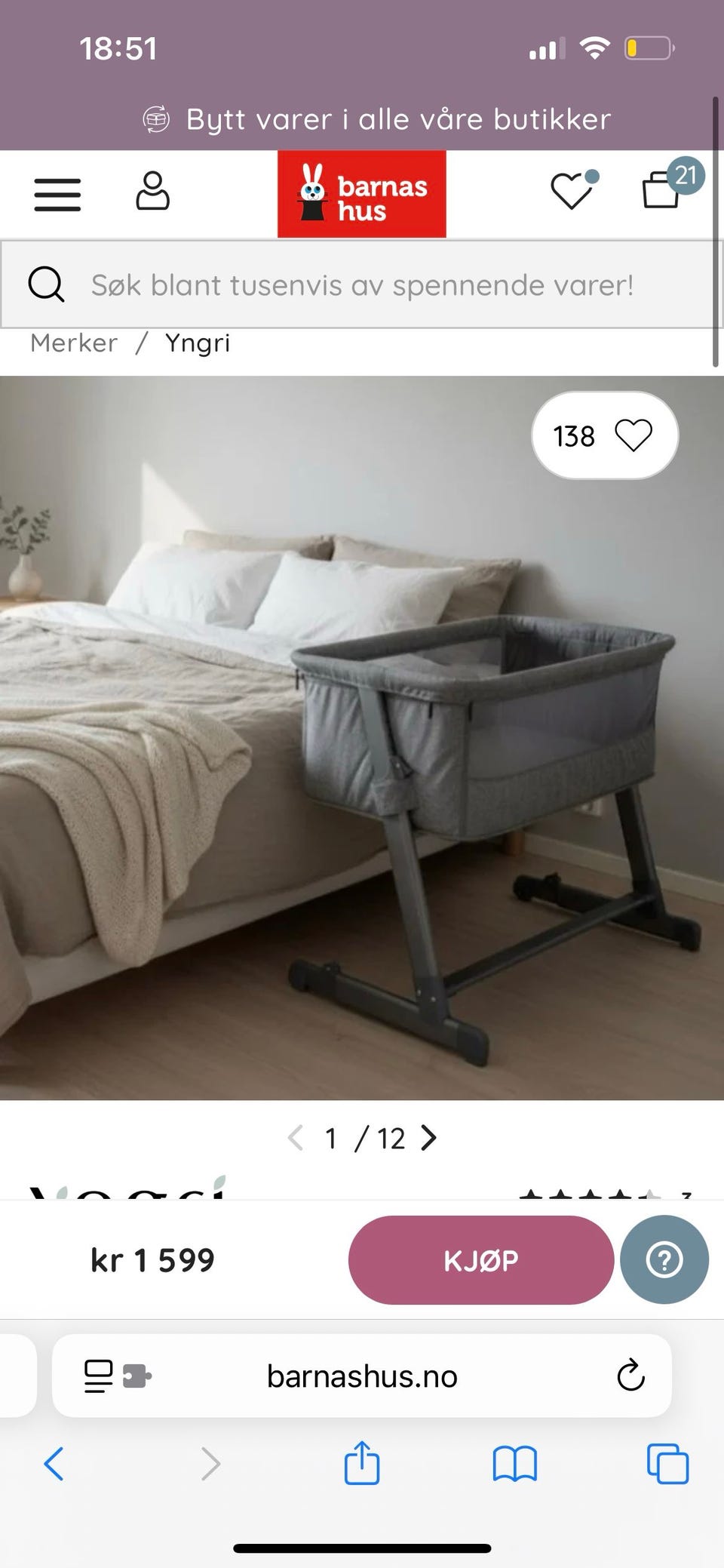Add product to favorites with 138 likes

[604, 435]
